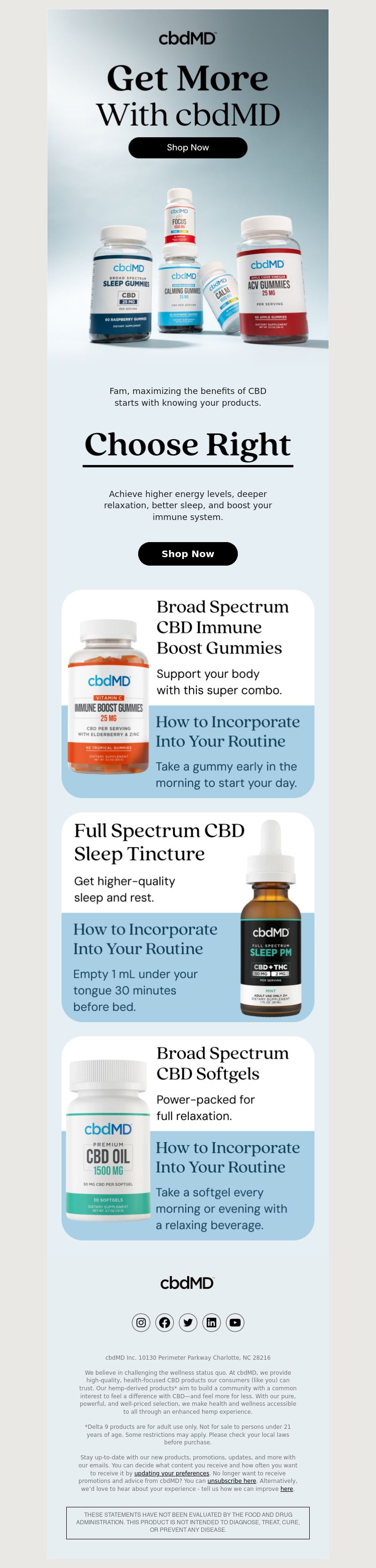The width and height of the screenshot is (376, 1568).
Task: Open the Full Spectrum CBD Sleep Tincture card
Action: 188,917
